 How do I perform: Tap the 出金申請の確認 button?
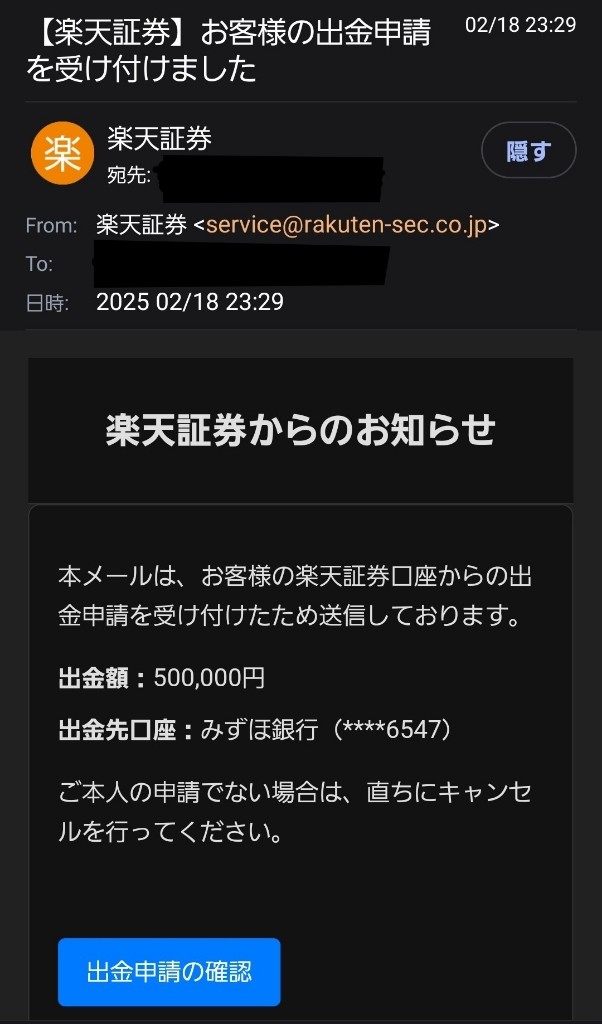tap(169, 972)
